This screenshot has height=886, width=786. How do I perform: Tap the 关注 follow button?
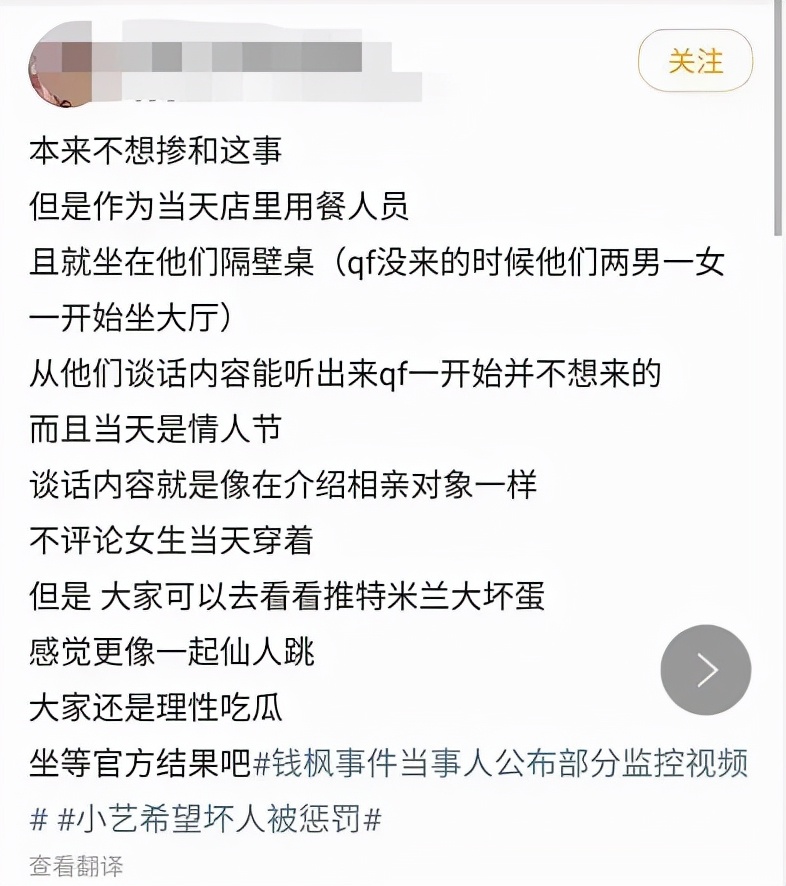695,62
